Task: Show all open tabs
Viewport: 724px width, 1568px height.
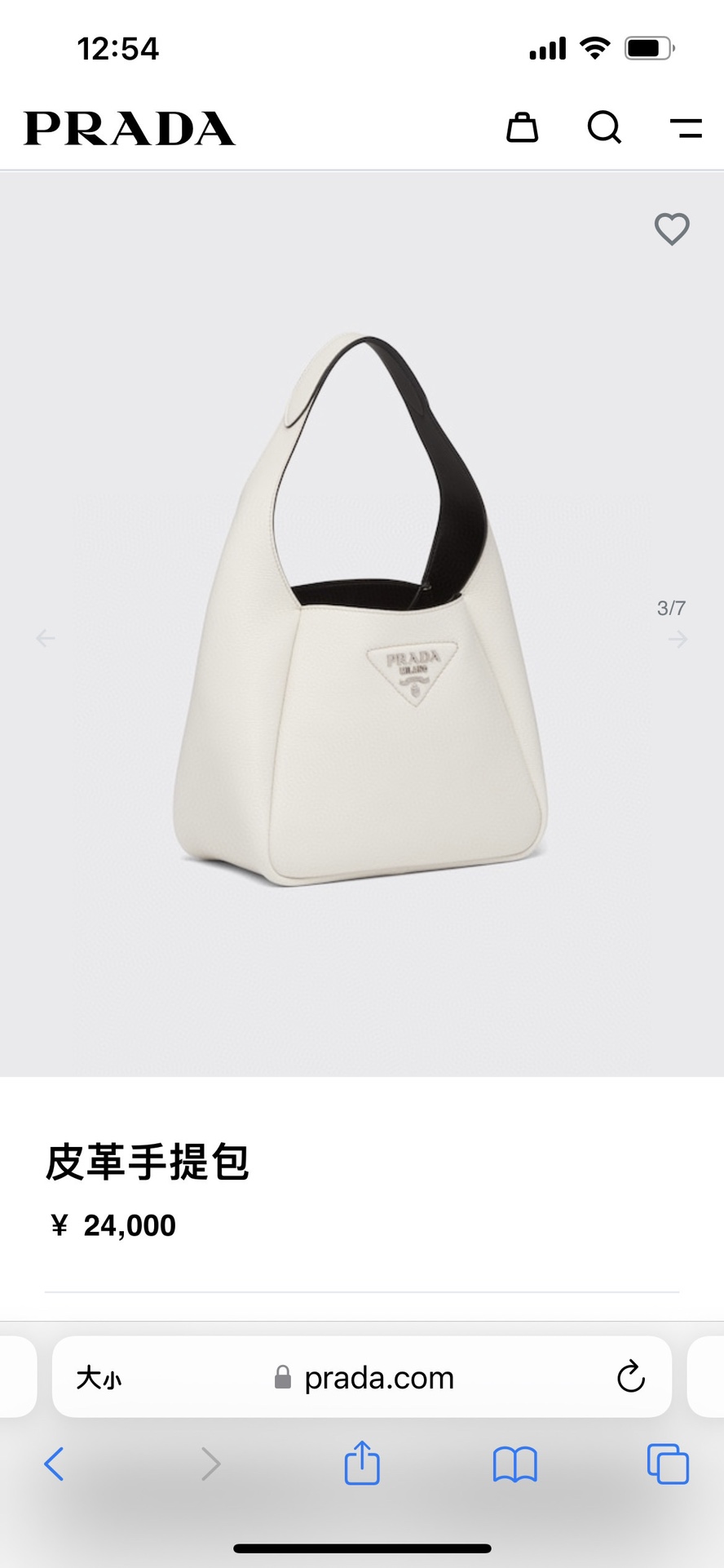Action: tap(667, 1464)
